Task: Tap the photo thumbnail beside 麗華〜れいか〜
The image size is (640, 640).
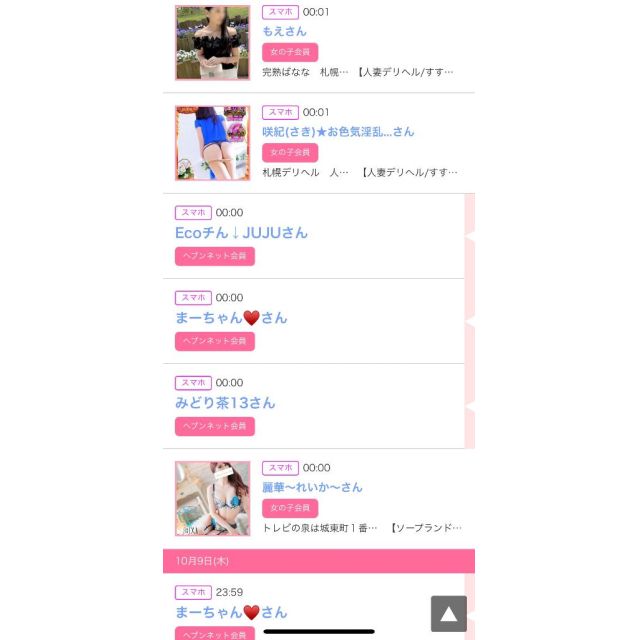Action: click(x=212, y=498)
